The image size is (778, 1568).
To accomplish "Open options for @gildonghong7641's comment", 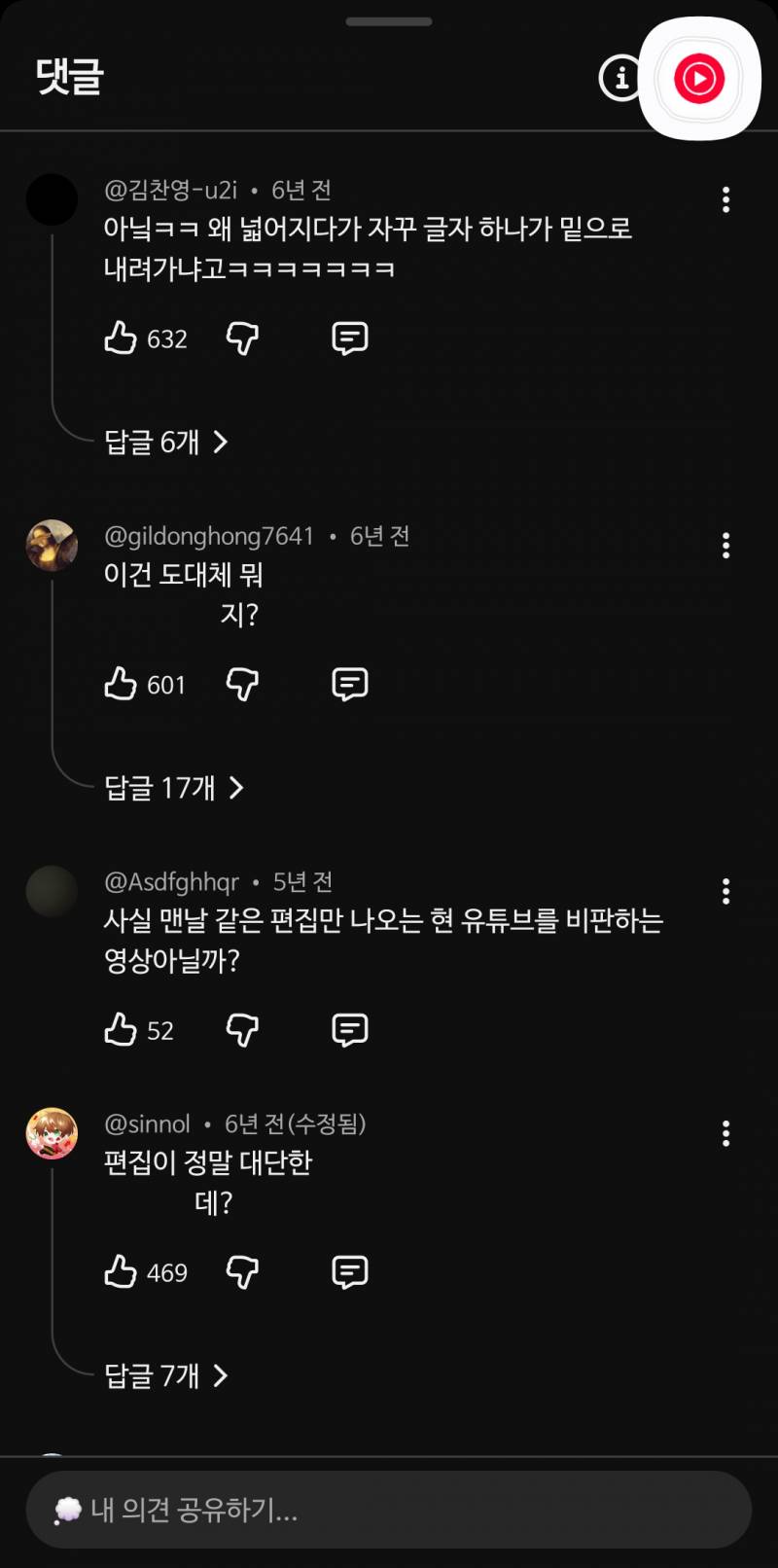I will pos(725,546).
